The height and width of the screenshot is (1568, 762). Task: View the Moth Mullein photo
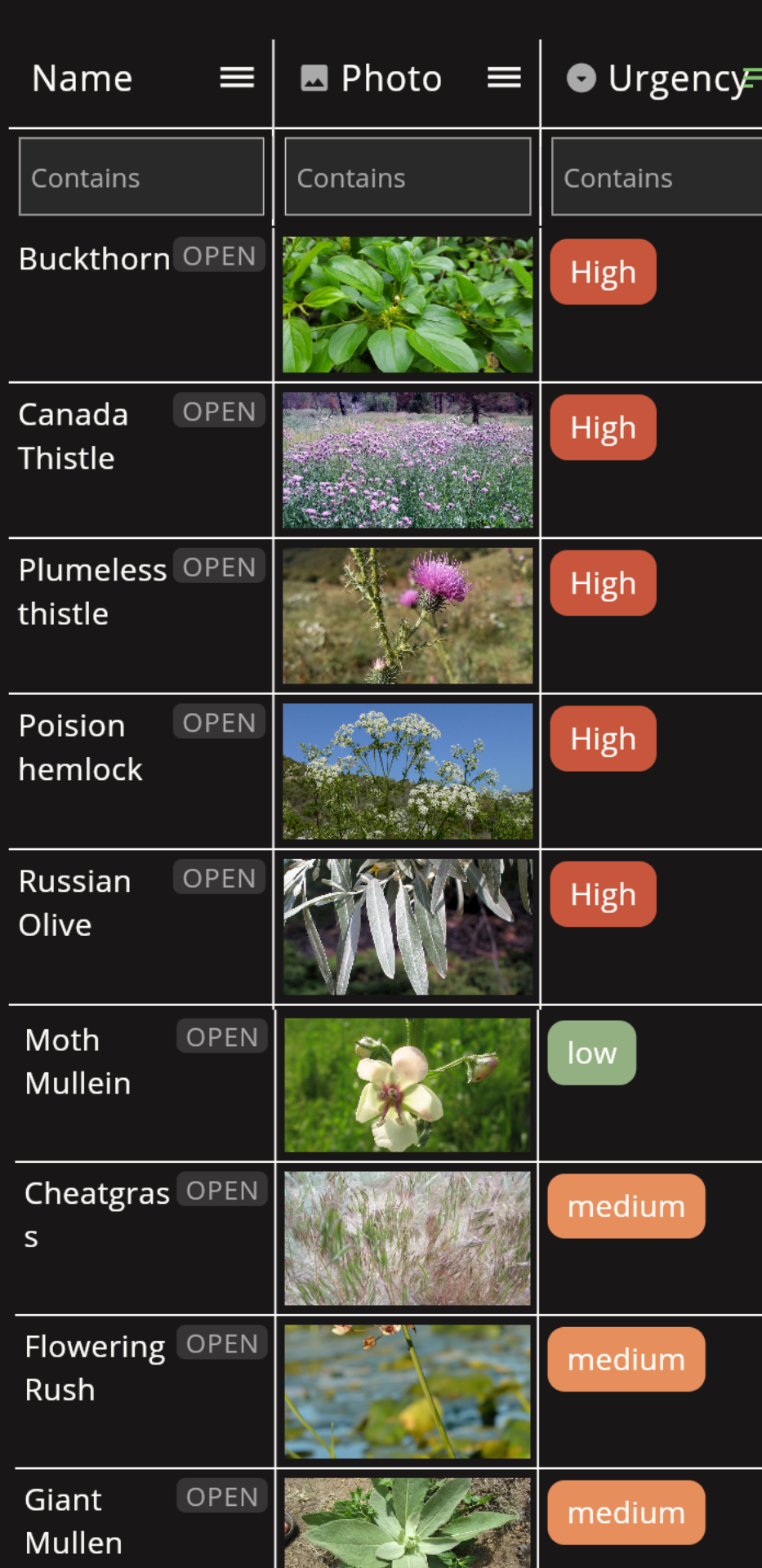pyautogui.click(x=408, y=1085)
